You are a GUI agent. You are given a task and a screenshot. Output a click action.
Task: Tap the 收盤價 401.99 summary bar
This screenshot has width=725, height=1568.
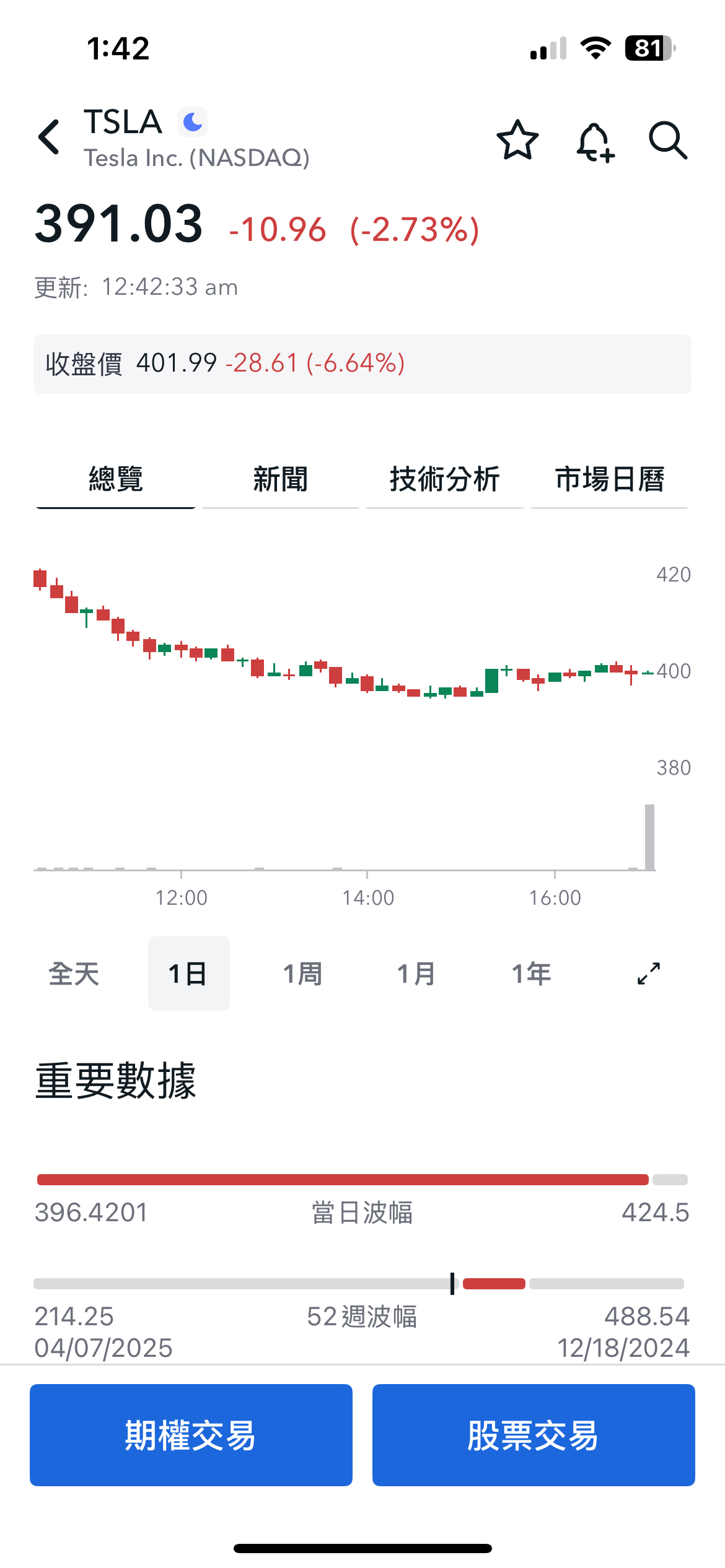[362, 364]
